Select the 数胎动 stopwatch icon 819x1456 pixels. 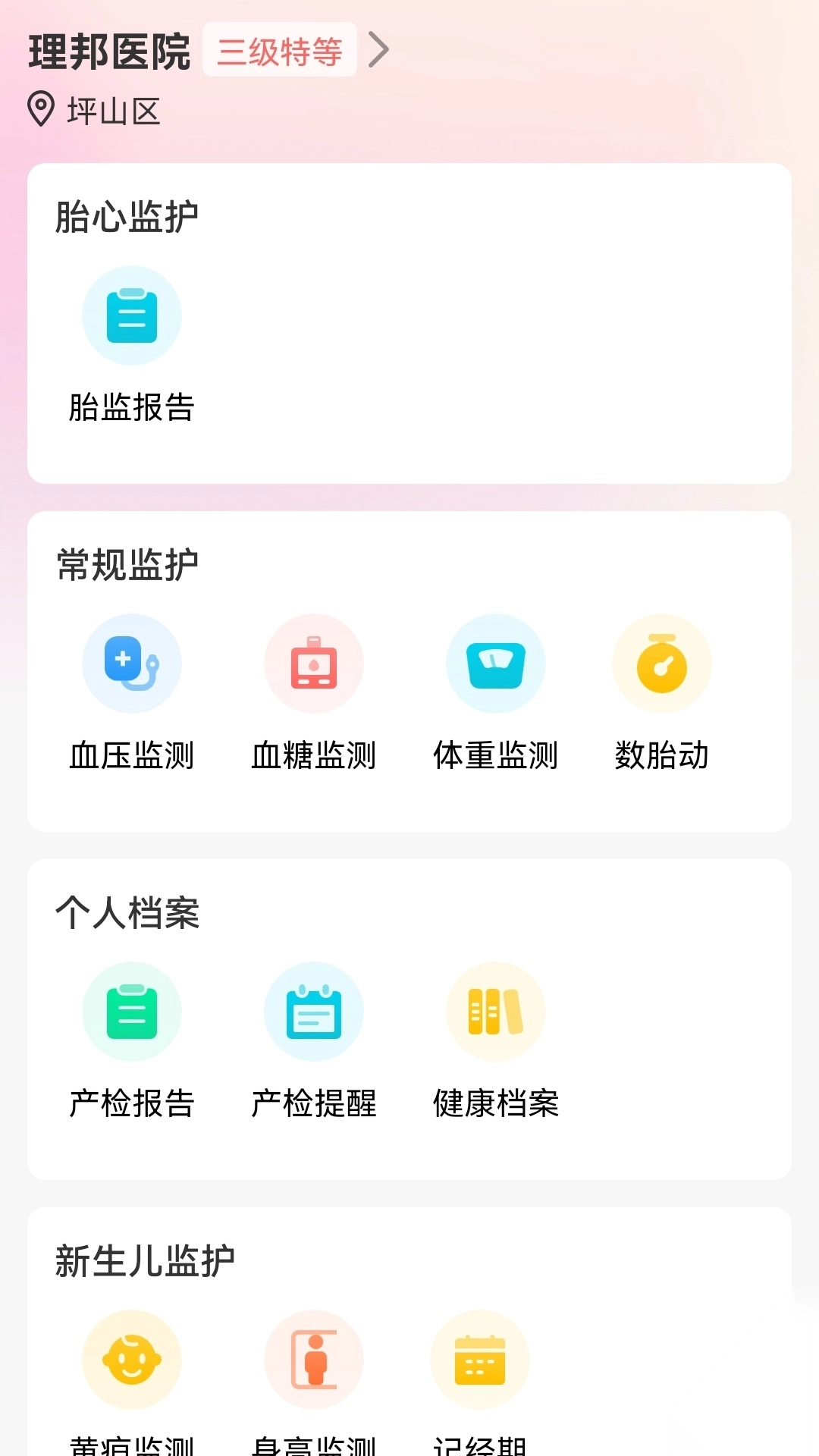(x=661, y=664)
